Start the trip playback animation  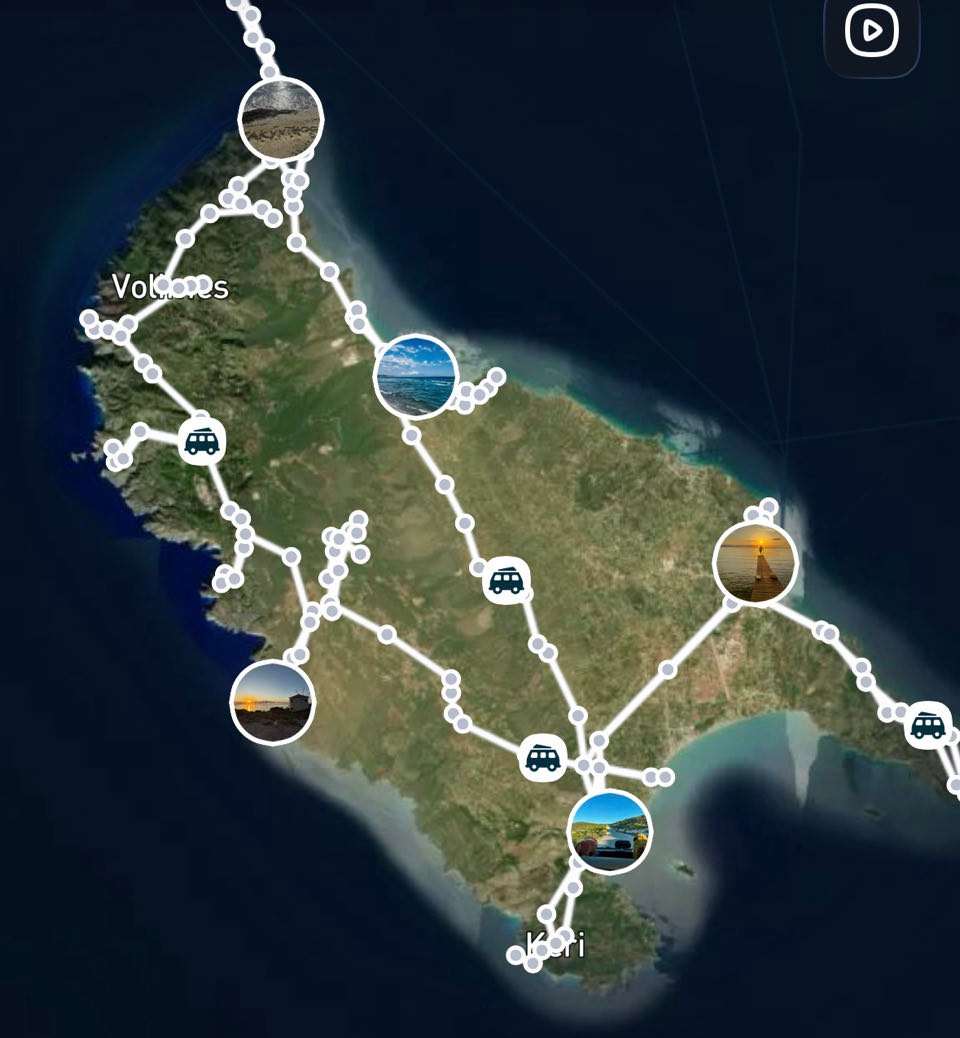871,33
